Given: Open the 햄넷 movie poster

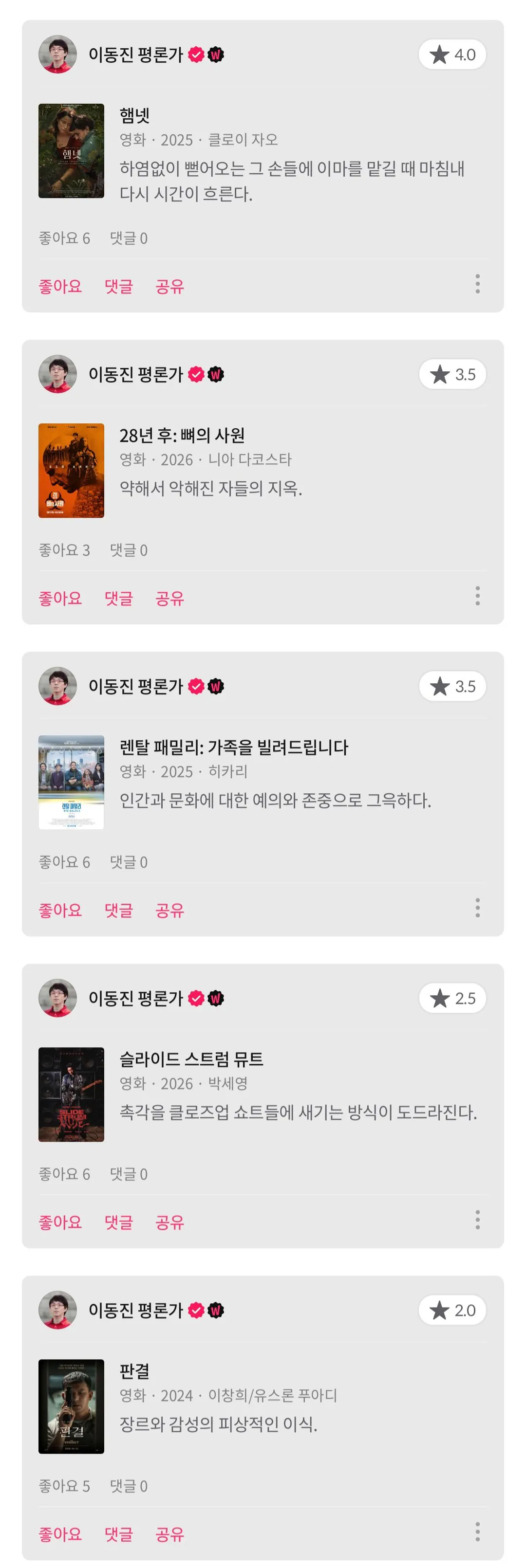Looking at the screenshot, I should (71, 151).
